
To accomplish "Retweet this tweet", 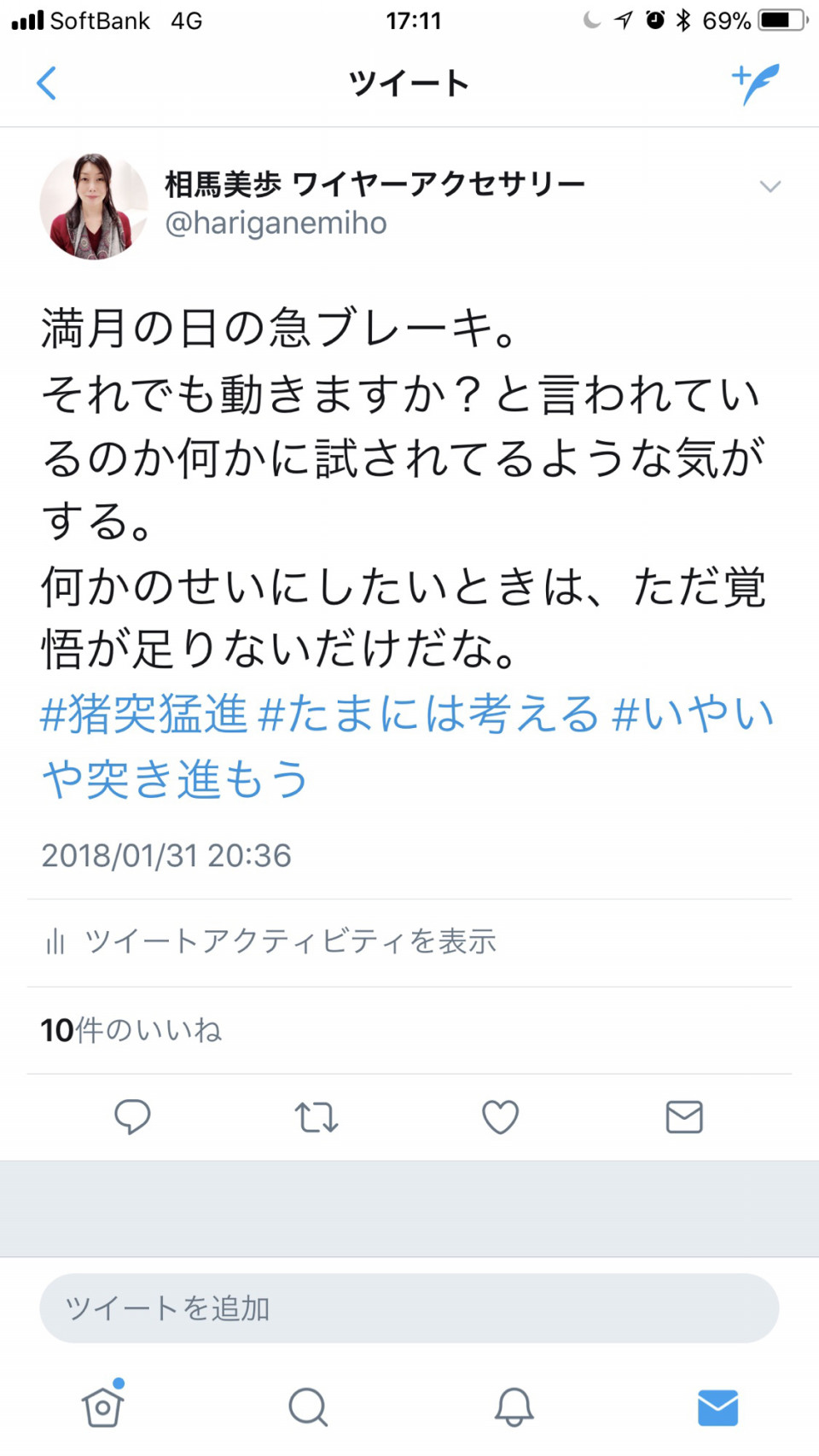I will (317, 1116).
